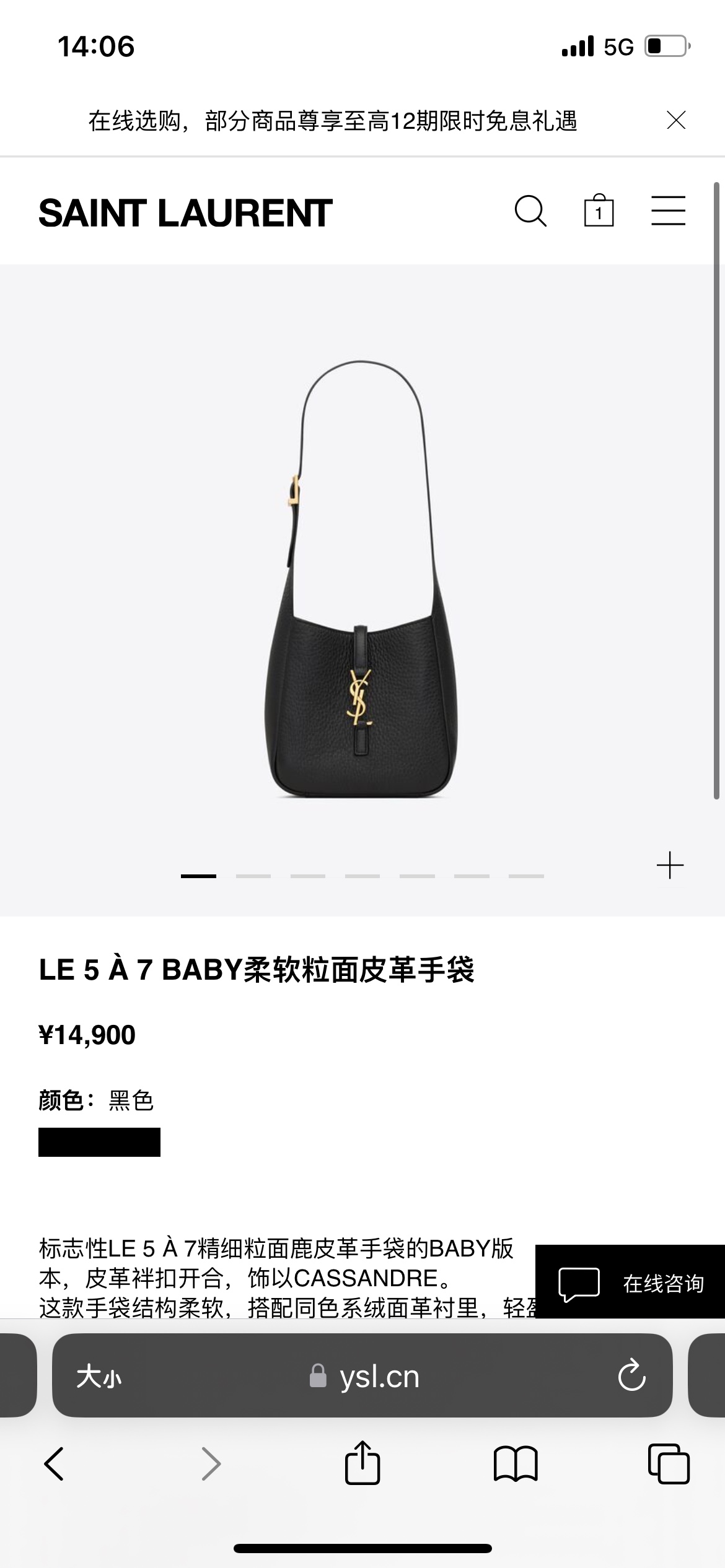Dismiss the installment promotion banner
725x1568 pixels.
[x=676, y=120]
